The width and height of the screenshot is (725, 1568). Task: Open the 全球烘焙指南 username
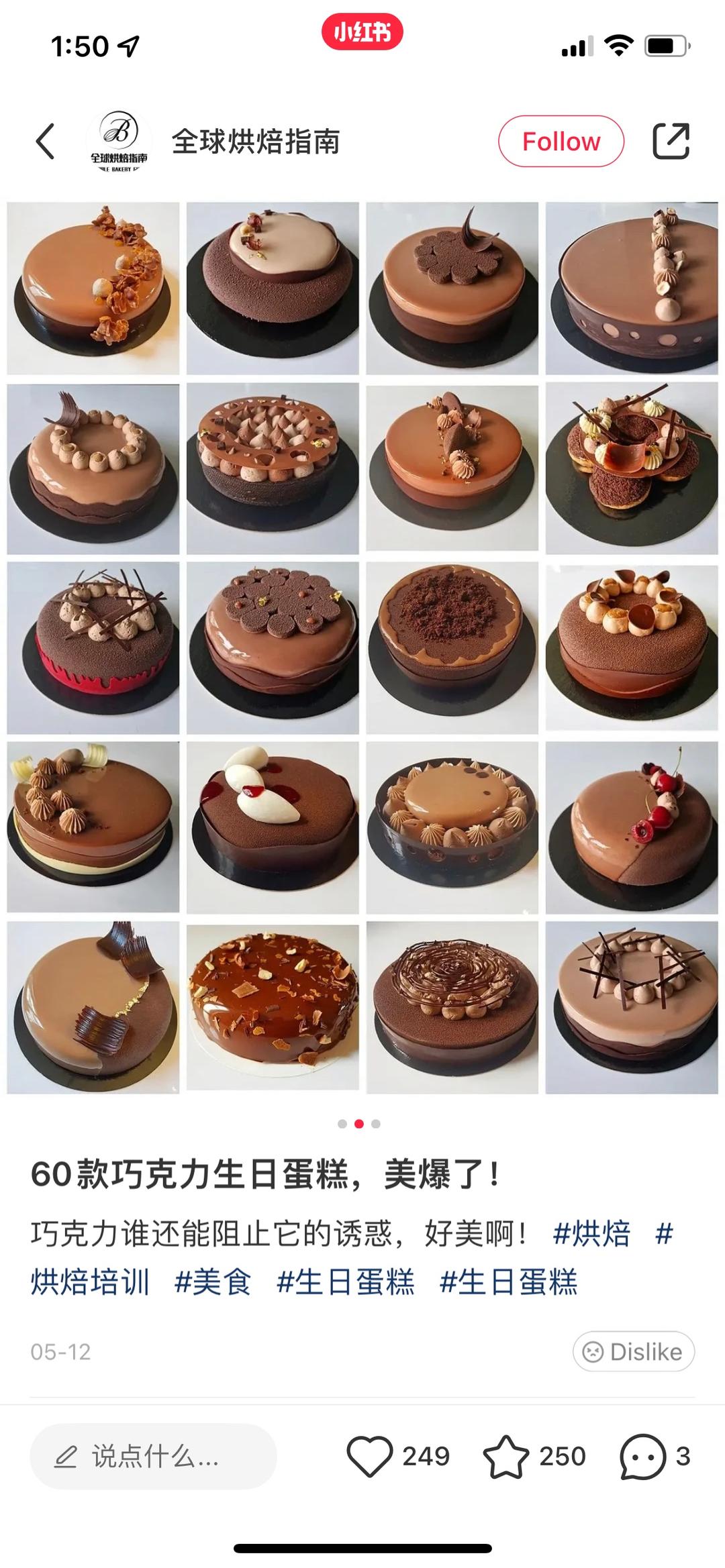(256, 142)
